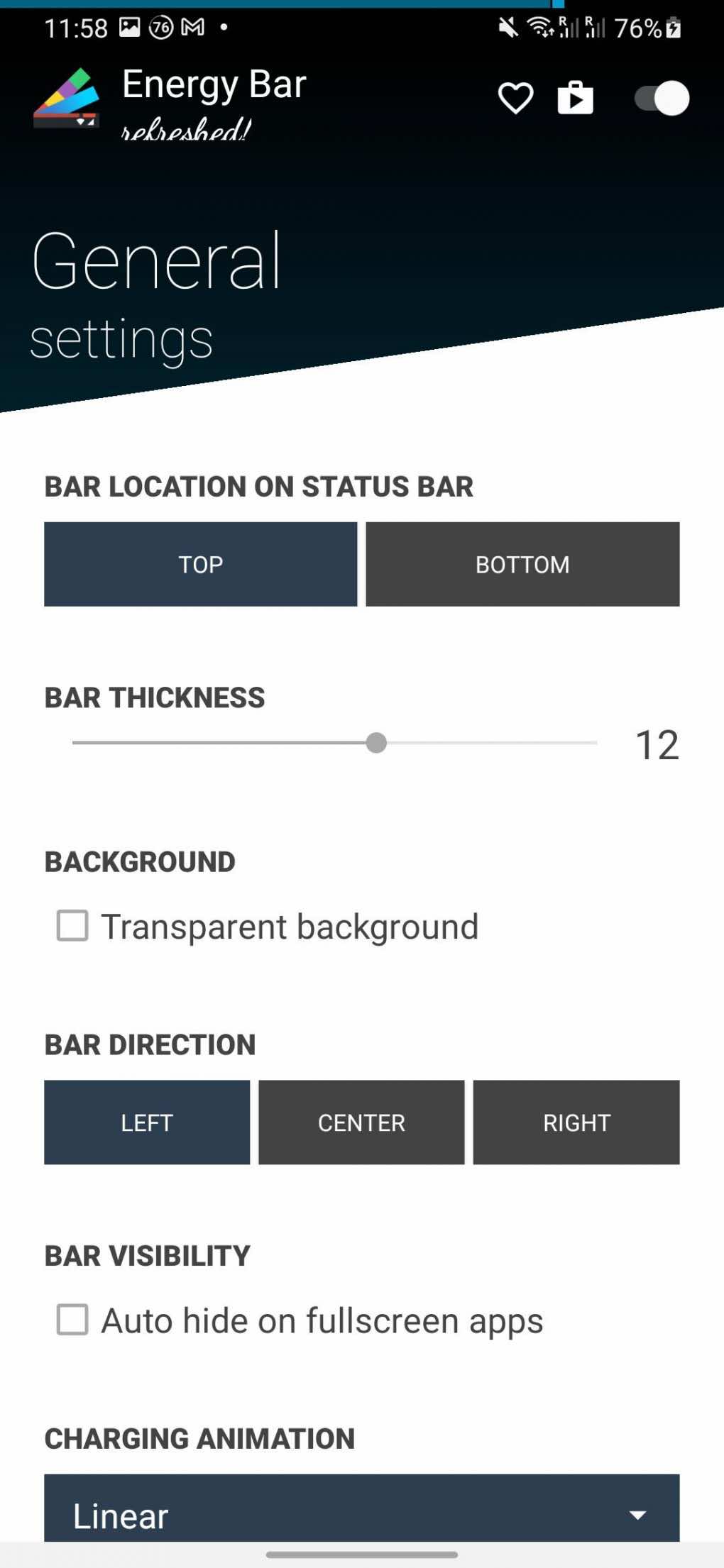Screen dimensions: 724x1568
Task: Adjust the Bar Thickness slider
Action: click(376, 743)
